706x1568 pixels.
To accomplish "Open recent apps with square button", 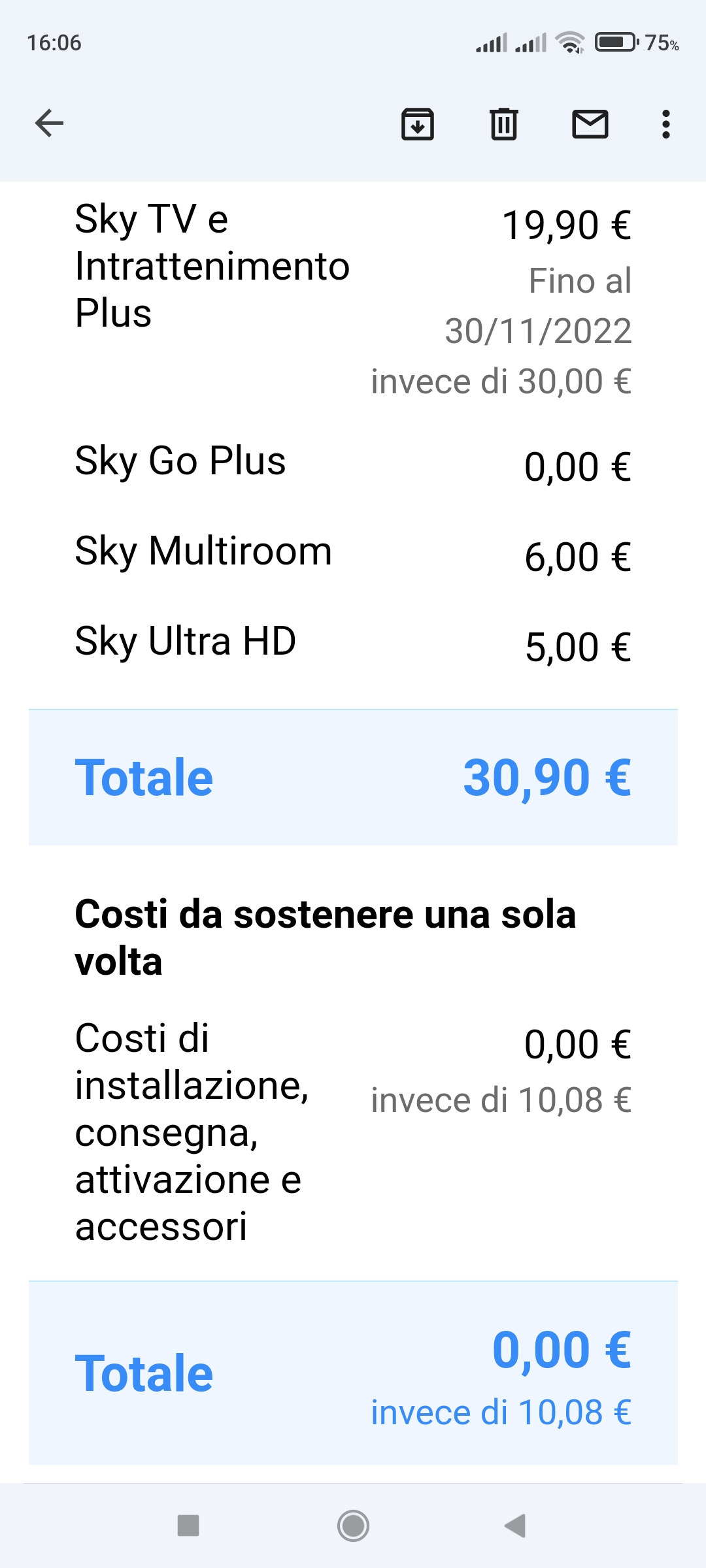I will [x=188, y=1526].
